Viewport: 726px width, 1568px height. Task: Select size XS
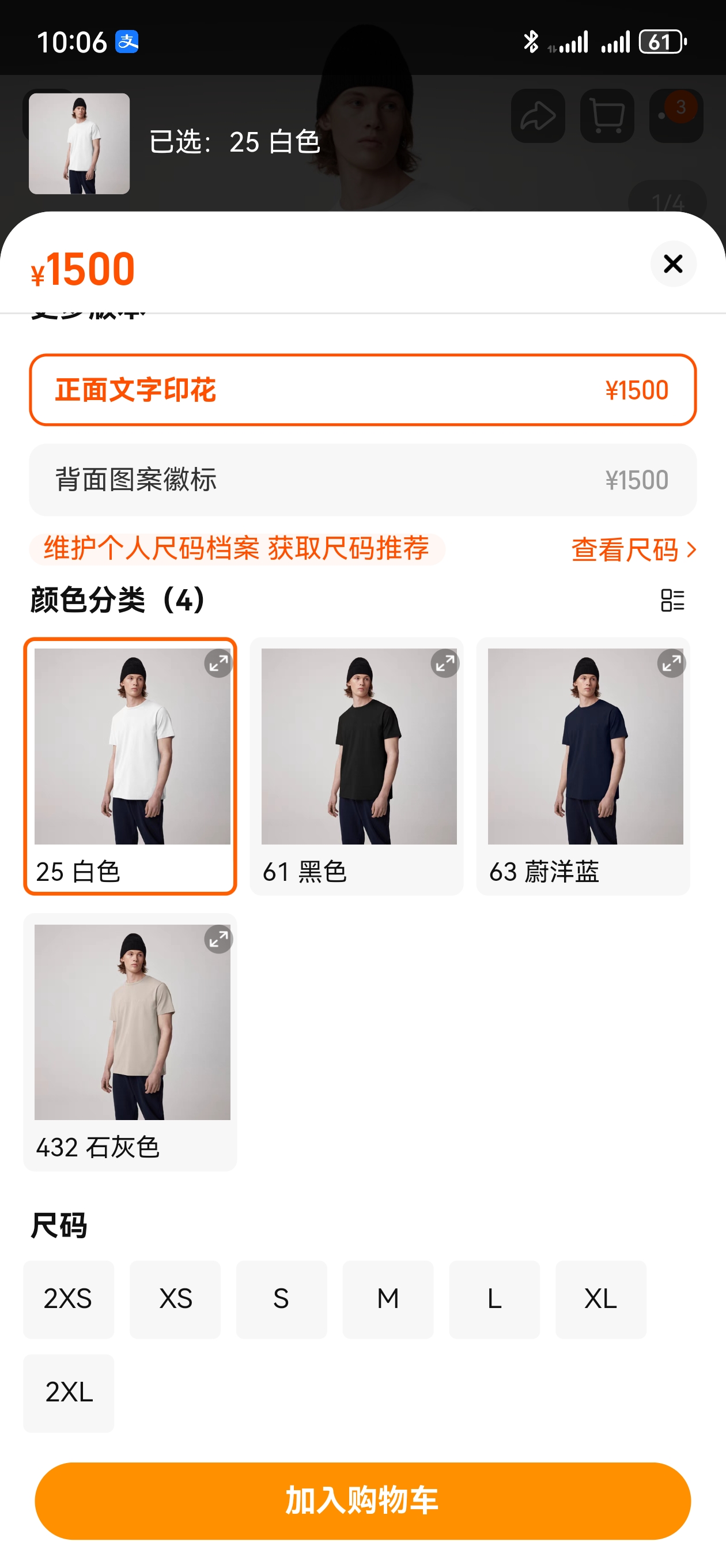click(175, 1298)
